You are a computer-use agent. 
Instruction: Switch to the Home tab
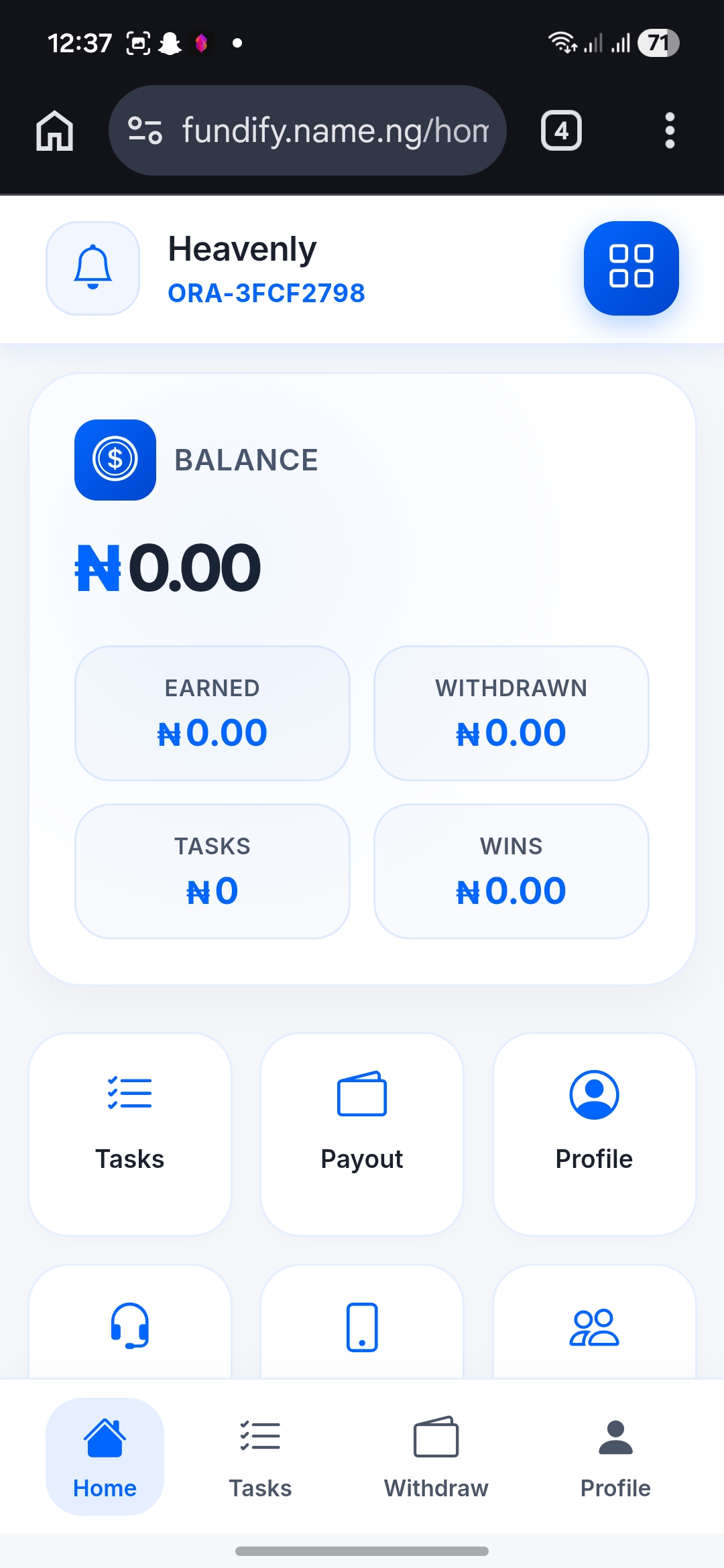[x=105, y=1457]
